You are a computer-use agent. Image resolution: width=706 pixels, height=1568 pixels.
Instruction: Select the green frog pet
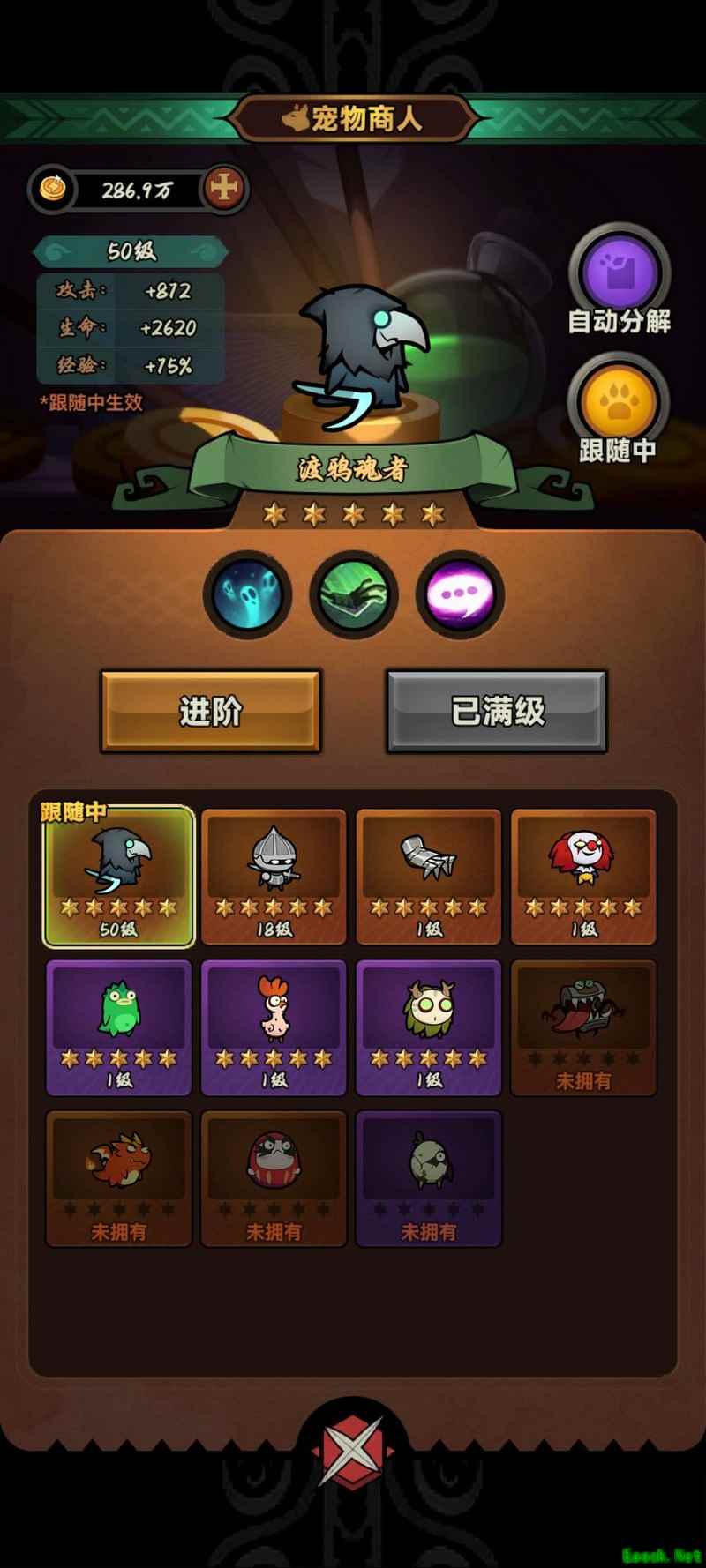tap(119, 1027)
